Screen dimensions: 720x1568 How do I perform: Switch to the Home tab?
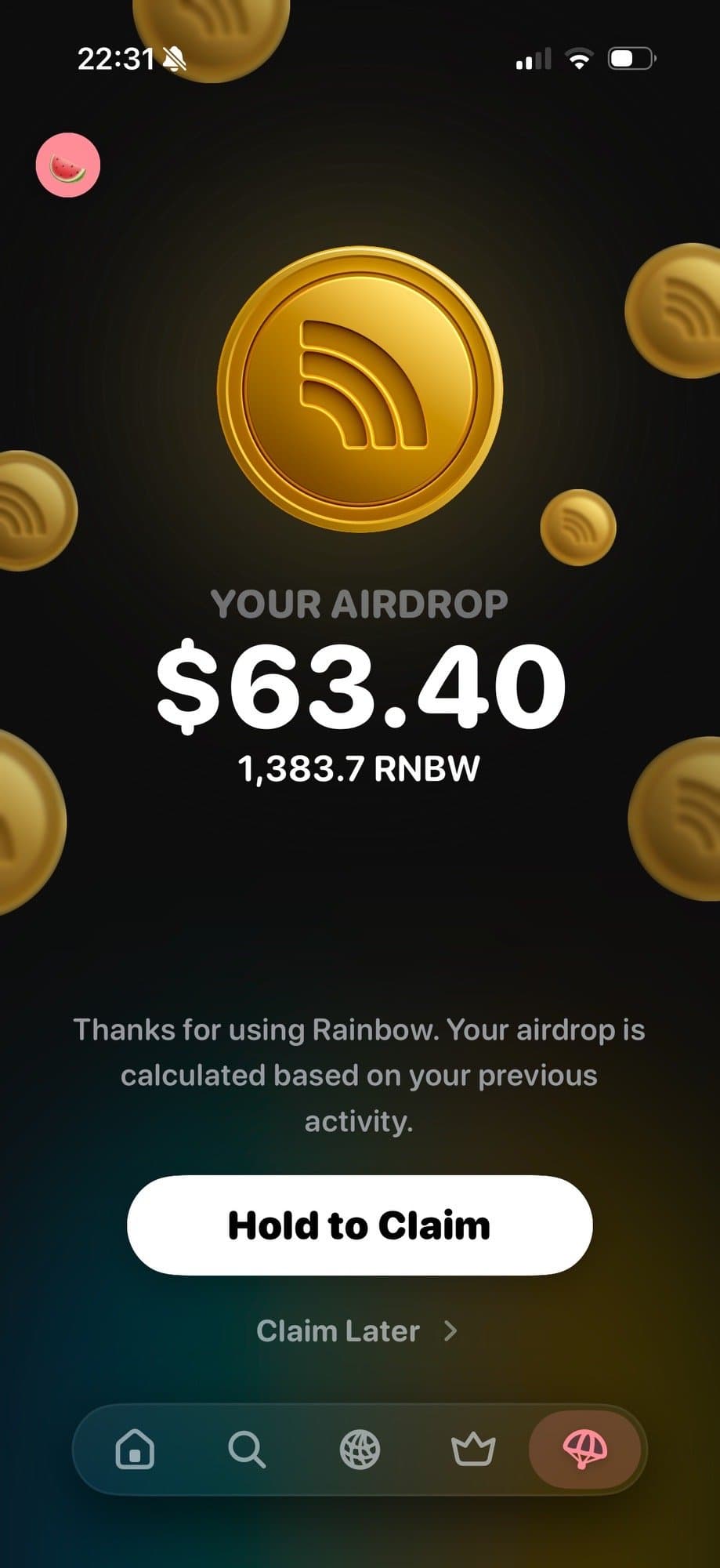(135, 1449)
